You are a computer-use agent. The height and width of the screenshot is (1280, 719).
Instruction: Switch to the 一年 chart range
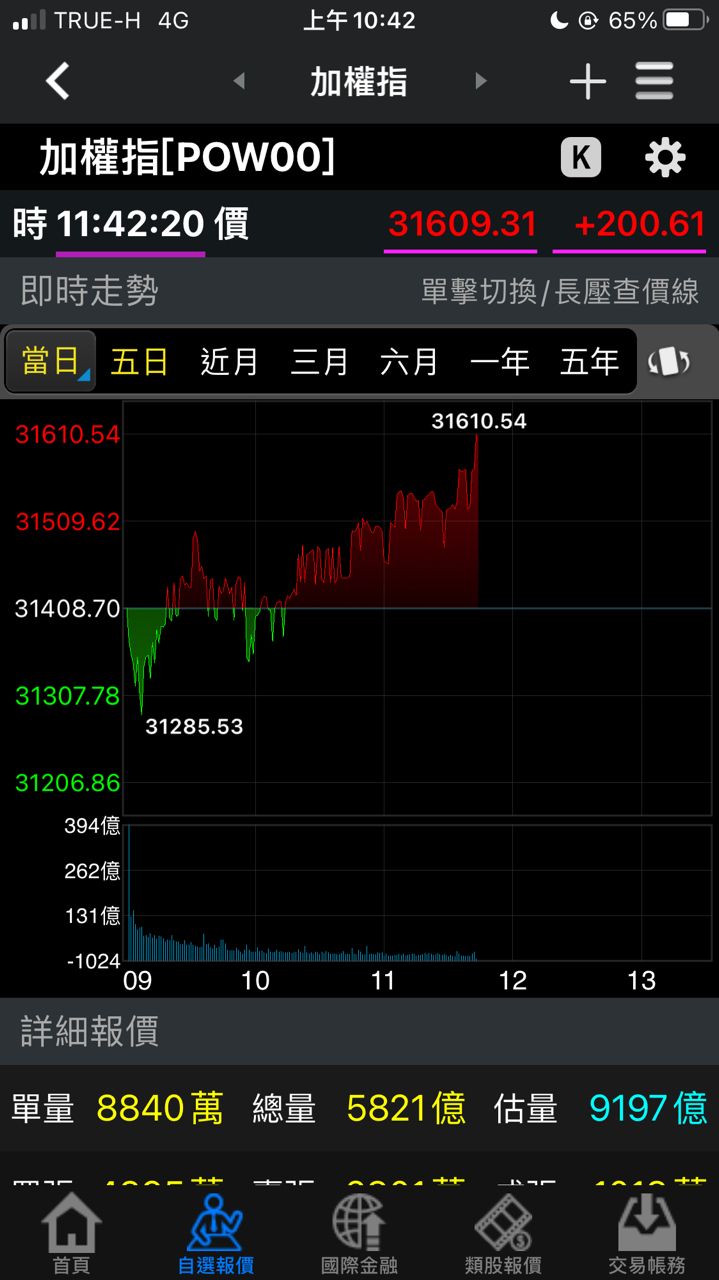pos(499,361)
